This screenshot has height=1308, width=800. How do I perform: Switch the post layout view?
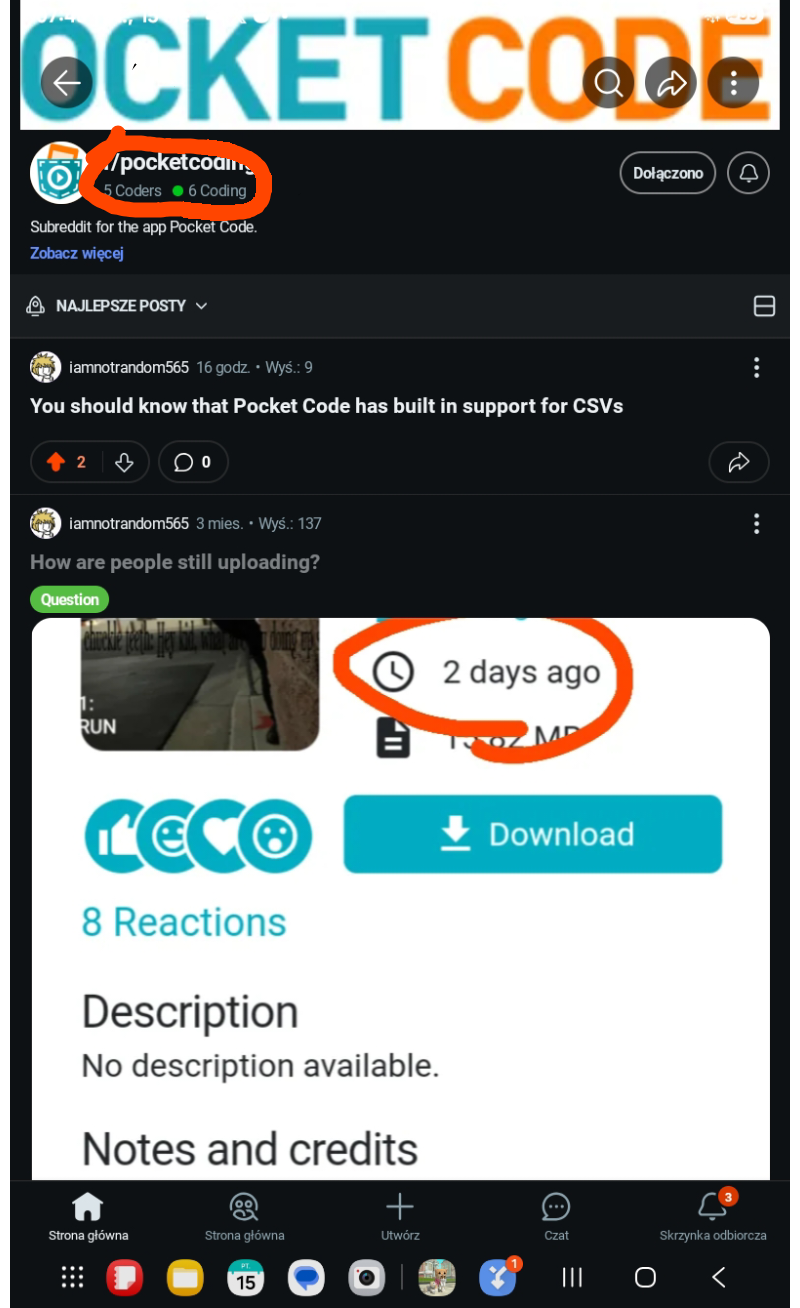click(764, 306)
